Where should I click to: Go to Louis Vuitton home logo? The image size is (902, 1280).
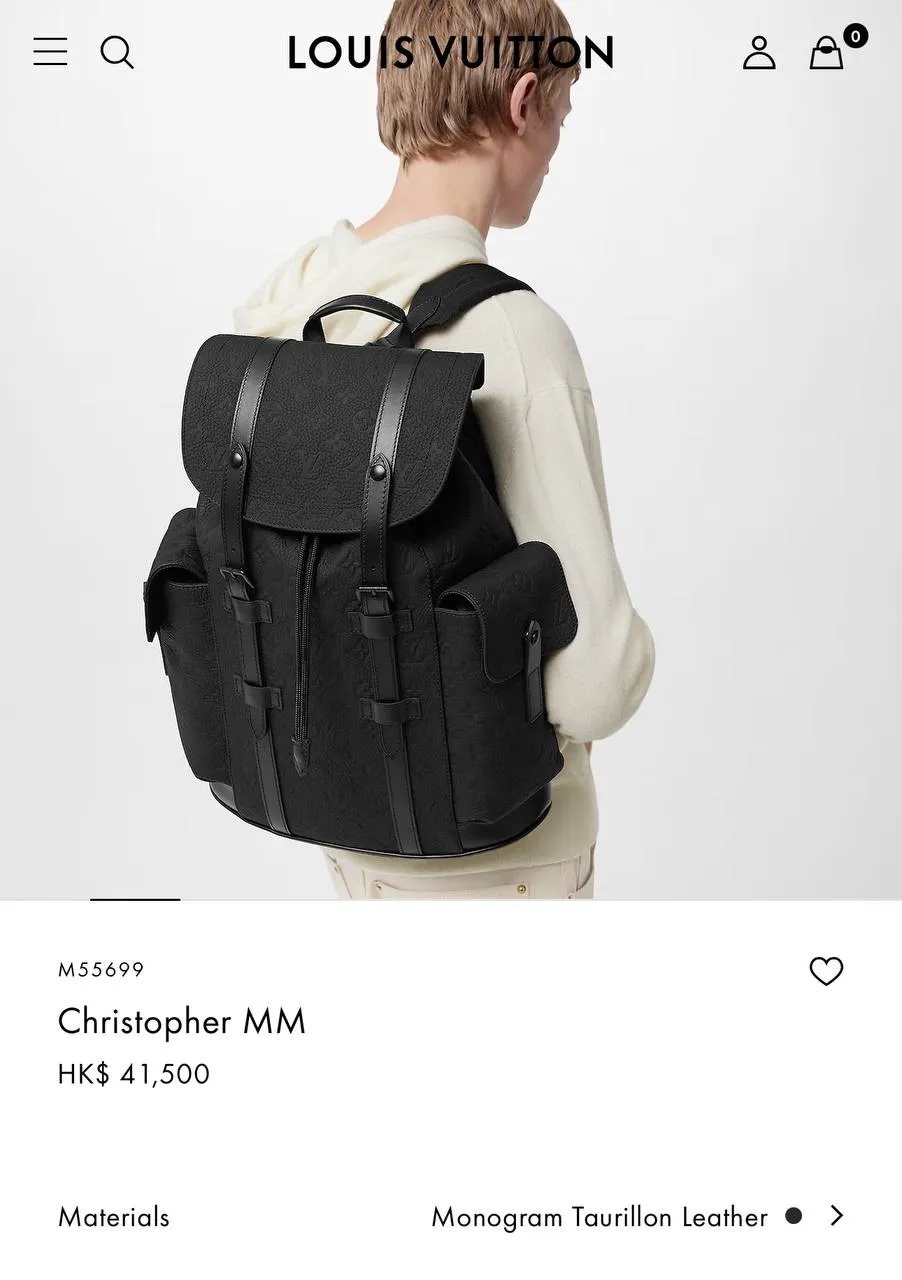click(x=450, y=53)
